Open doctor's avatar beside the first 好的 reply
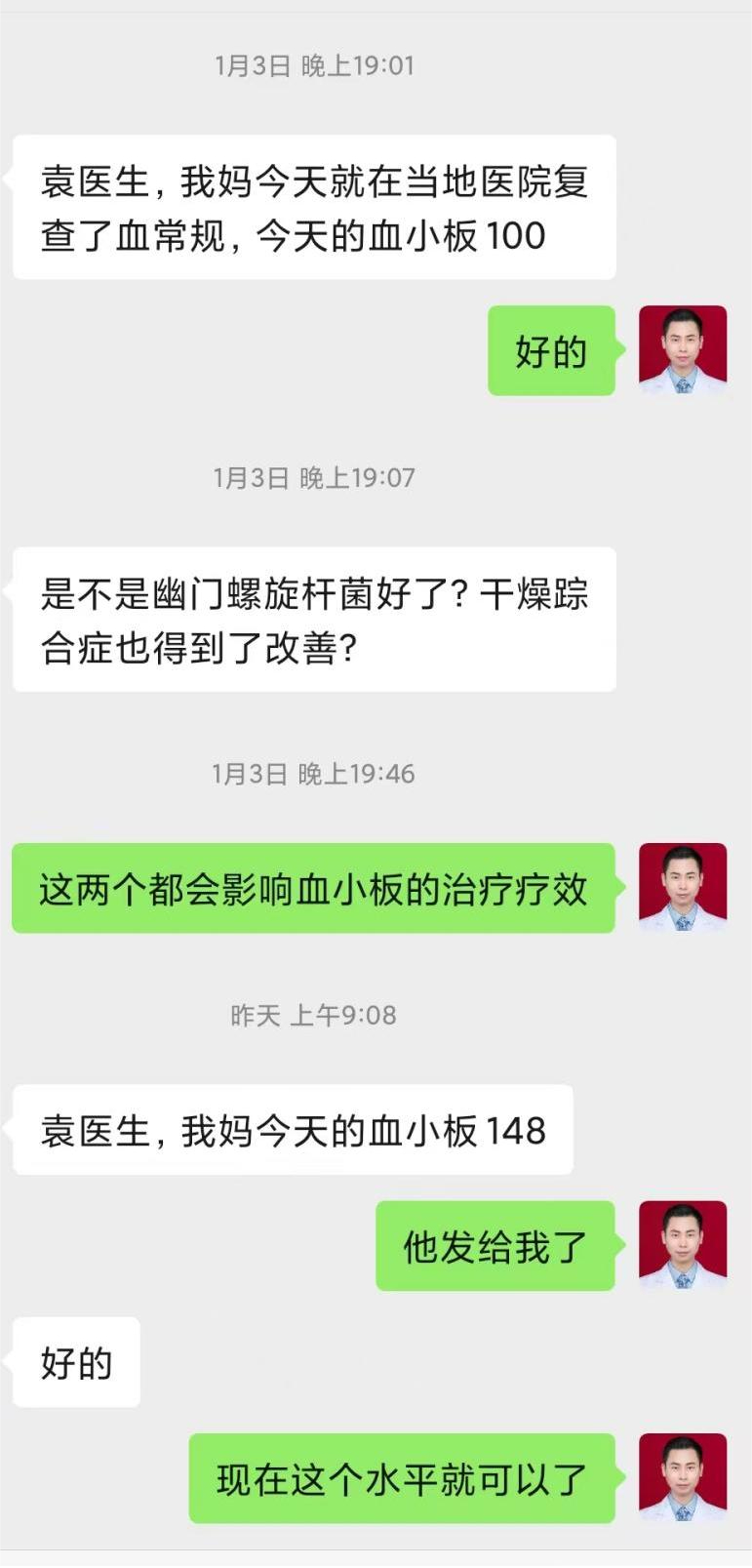 (x=682, y=350)
